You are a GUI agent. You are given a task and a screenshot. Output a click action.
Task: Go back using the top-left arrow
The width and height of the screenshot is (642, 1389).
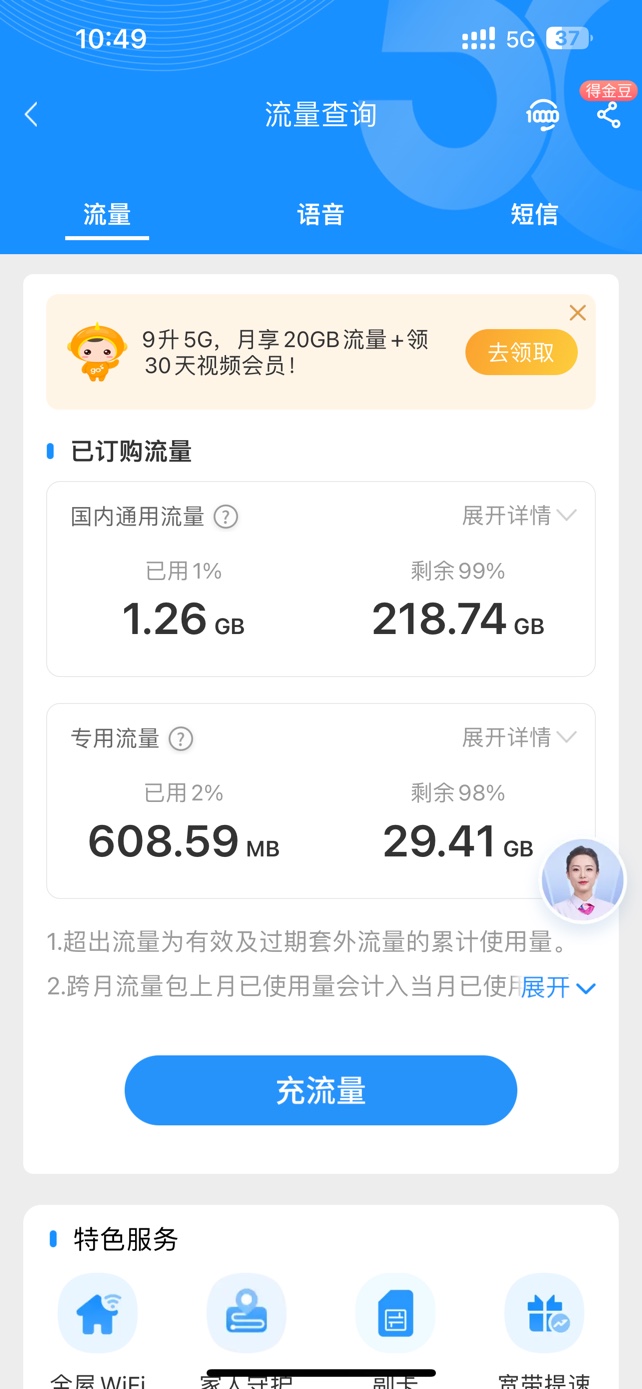[31, 115]
